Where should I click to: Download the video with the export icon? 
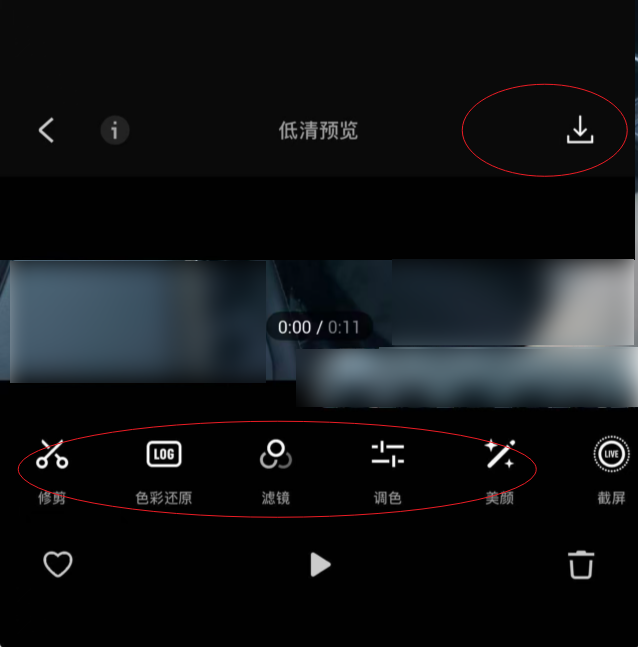[x=580, y=130]
